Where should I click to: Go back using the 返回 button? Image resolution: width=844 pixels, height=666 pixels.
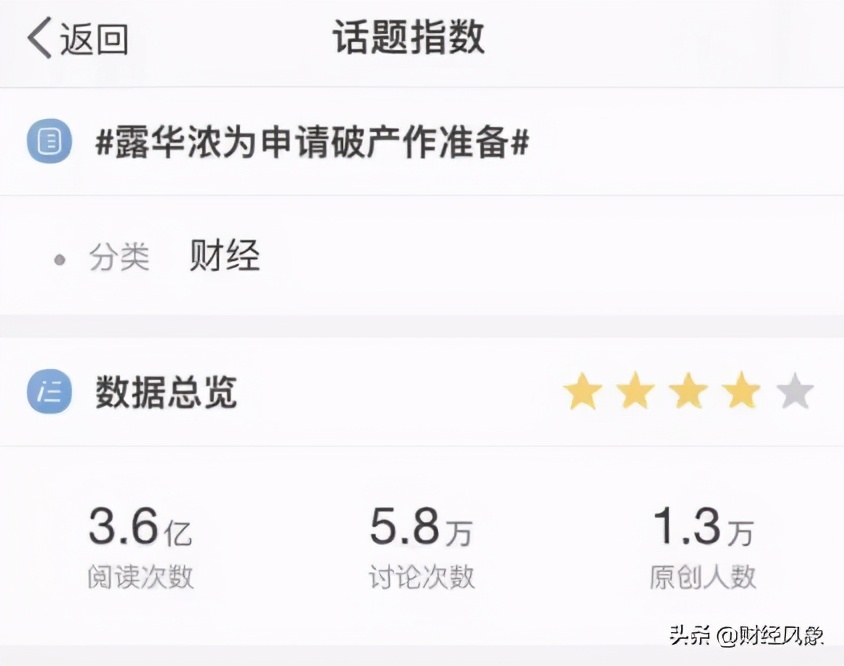[x=78, y=39]
